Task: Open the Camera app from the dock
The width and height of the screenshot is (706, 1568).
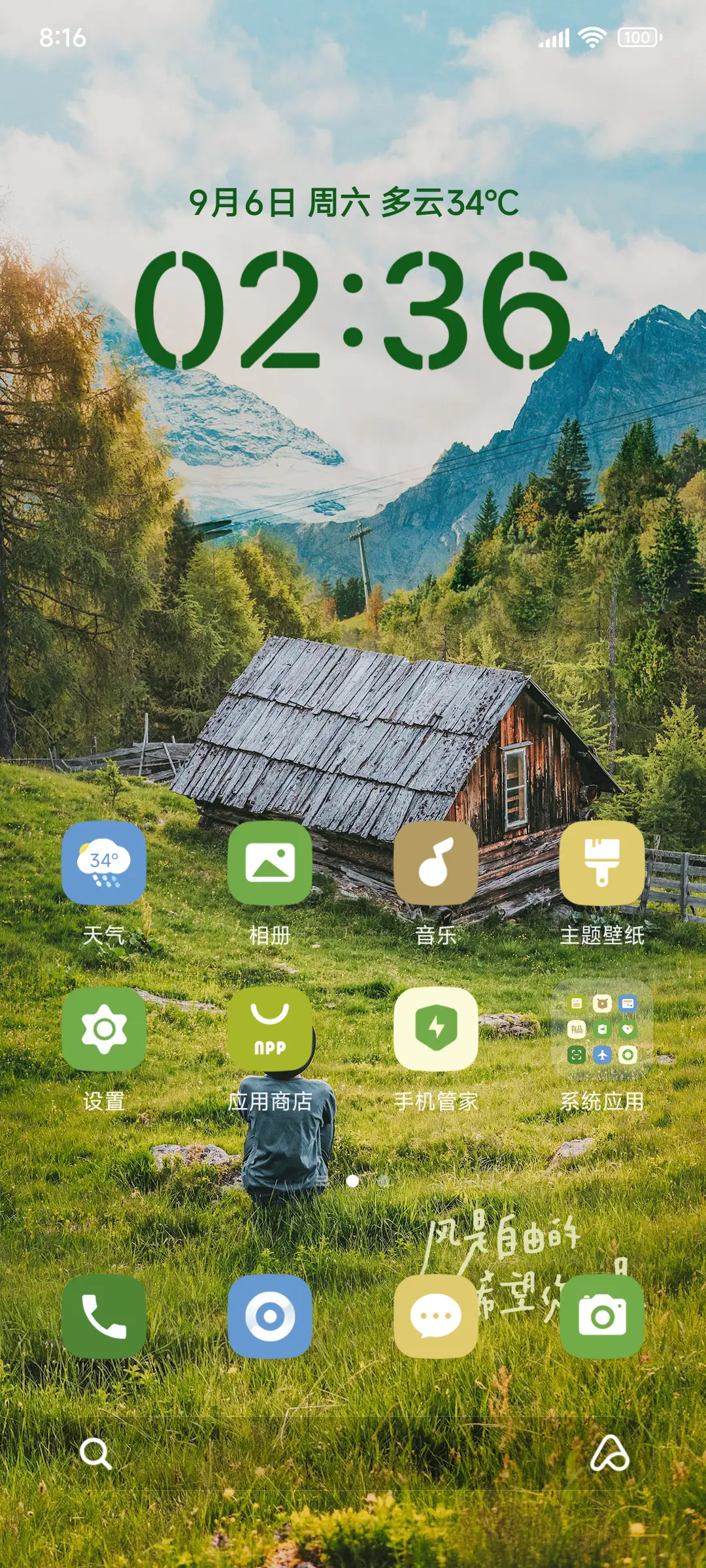Action: pos(601,1315)
